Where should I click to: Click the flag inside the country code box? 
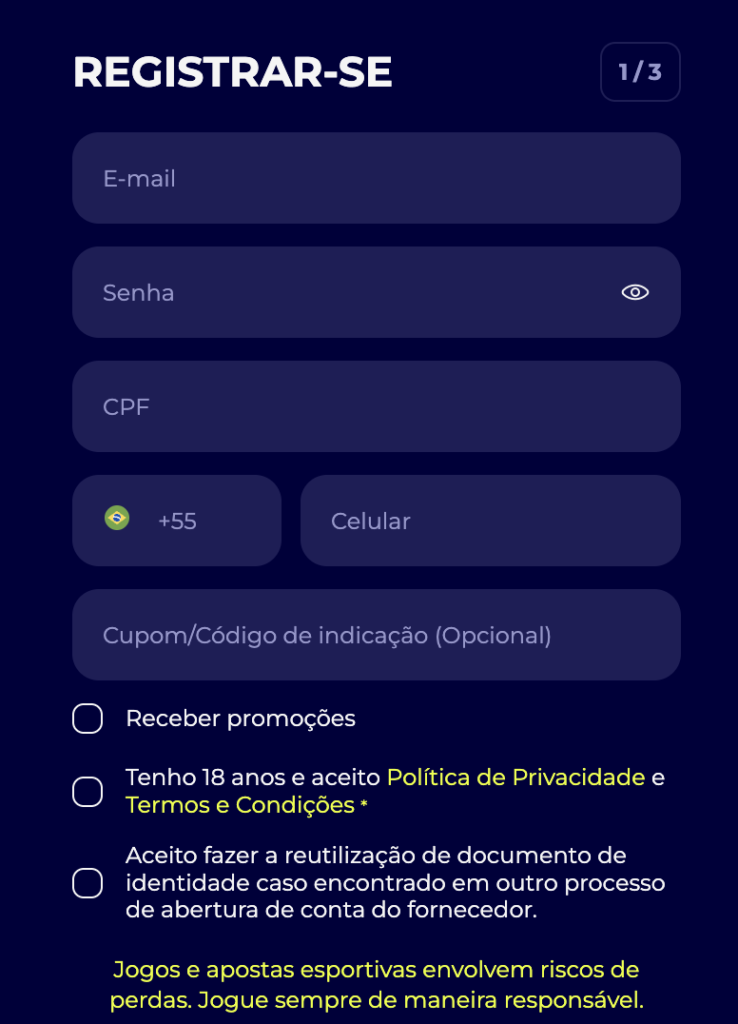point(117,520)
